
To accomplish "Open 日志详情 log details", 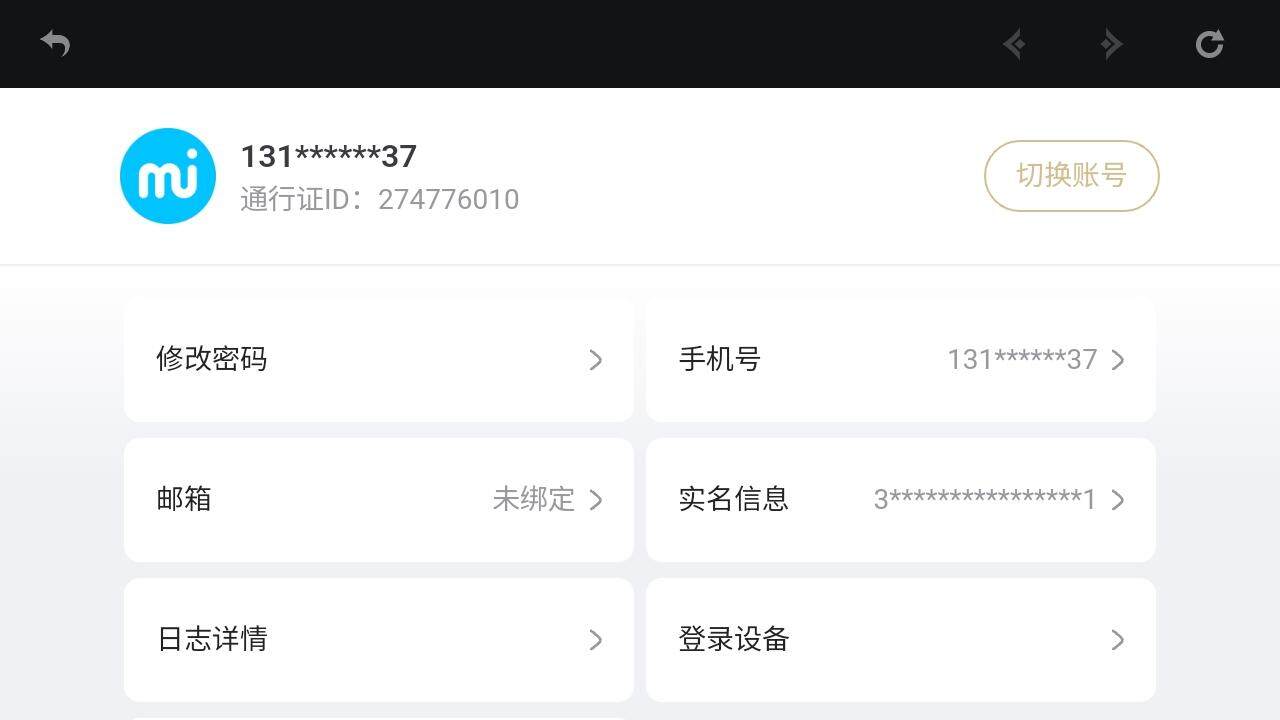I will tap(378, 640).
